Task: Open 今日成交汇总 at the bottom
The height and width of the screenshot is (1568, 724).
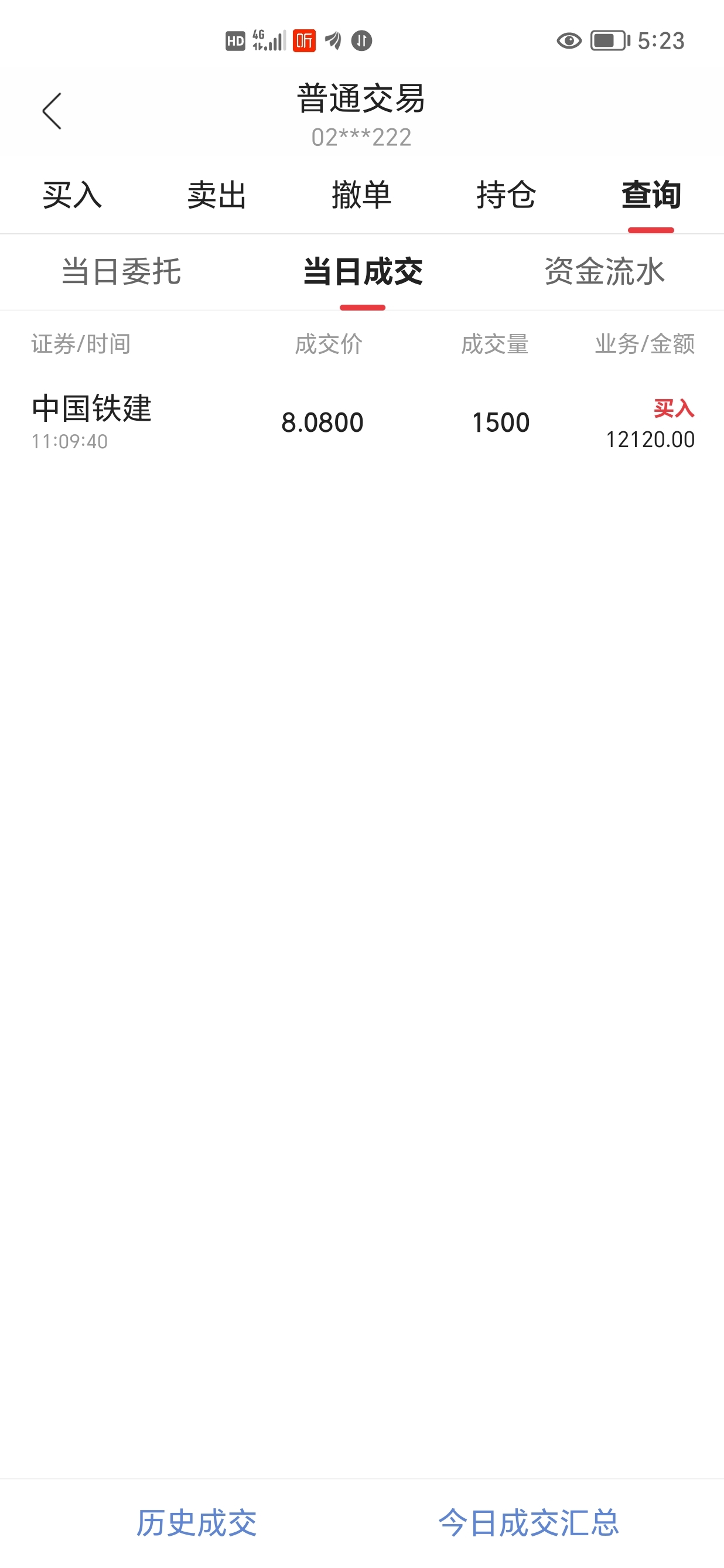Action: pyautogui.click(x=528, y=1523)
